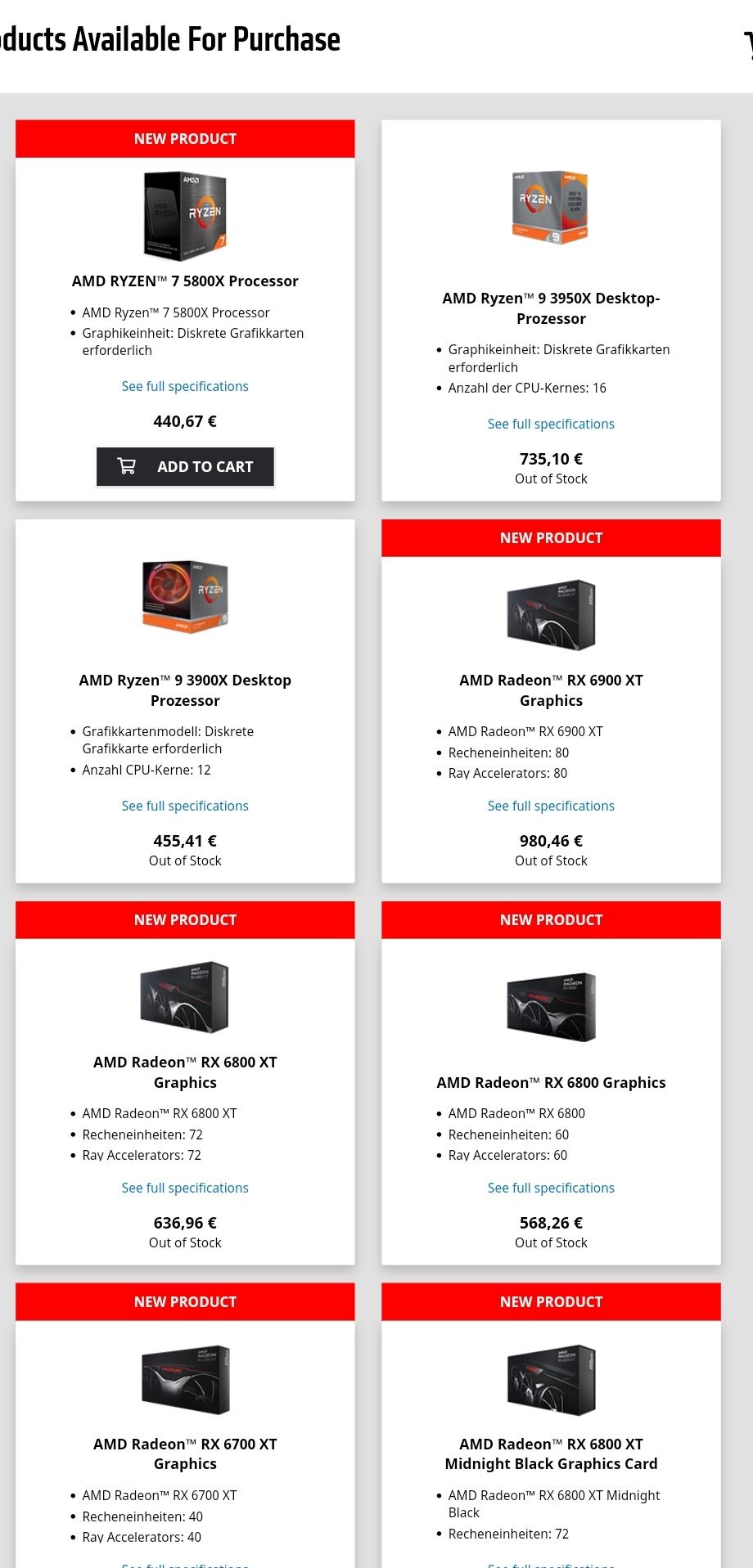753x1568 pixels.
Task: View full specifications of Radeon RX 6800 XT Graphics
Action: coord(185,1188)
